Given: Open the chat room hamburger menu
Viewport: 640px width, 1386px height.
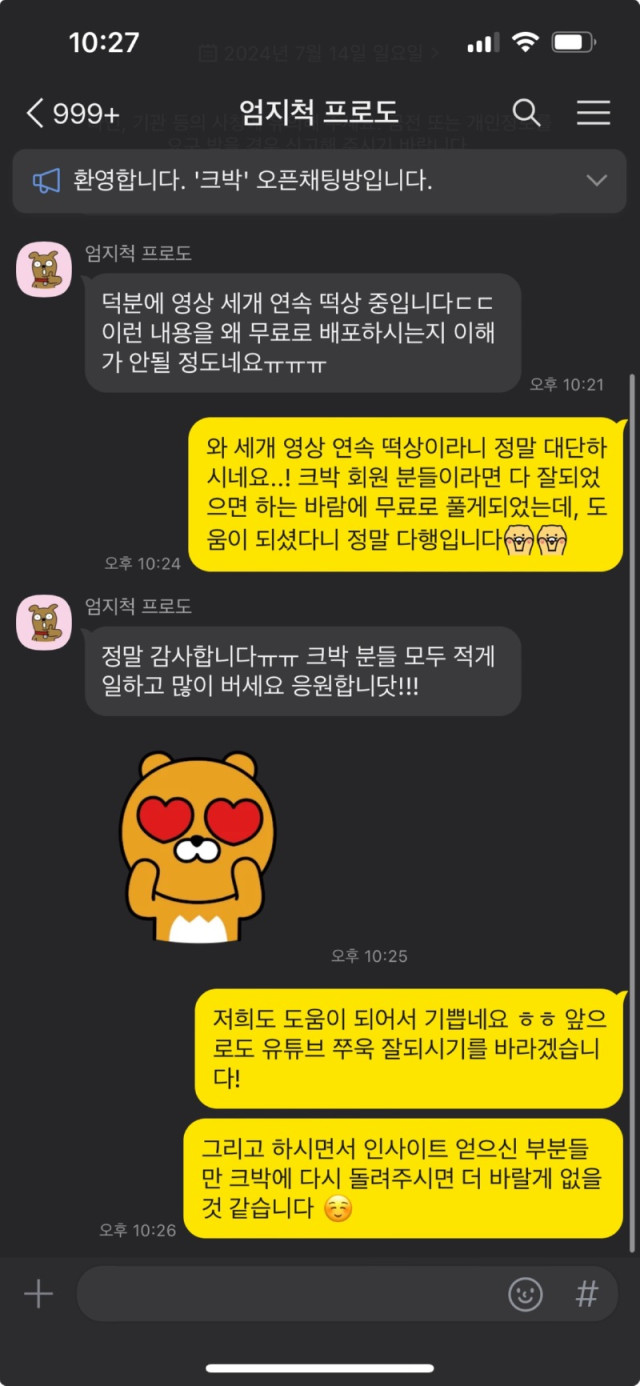Looking at the screenshot, I should (x=593, y=113).
